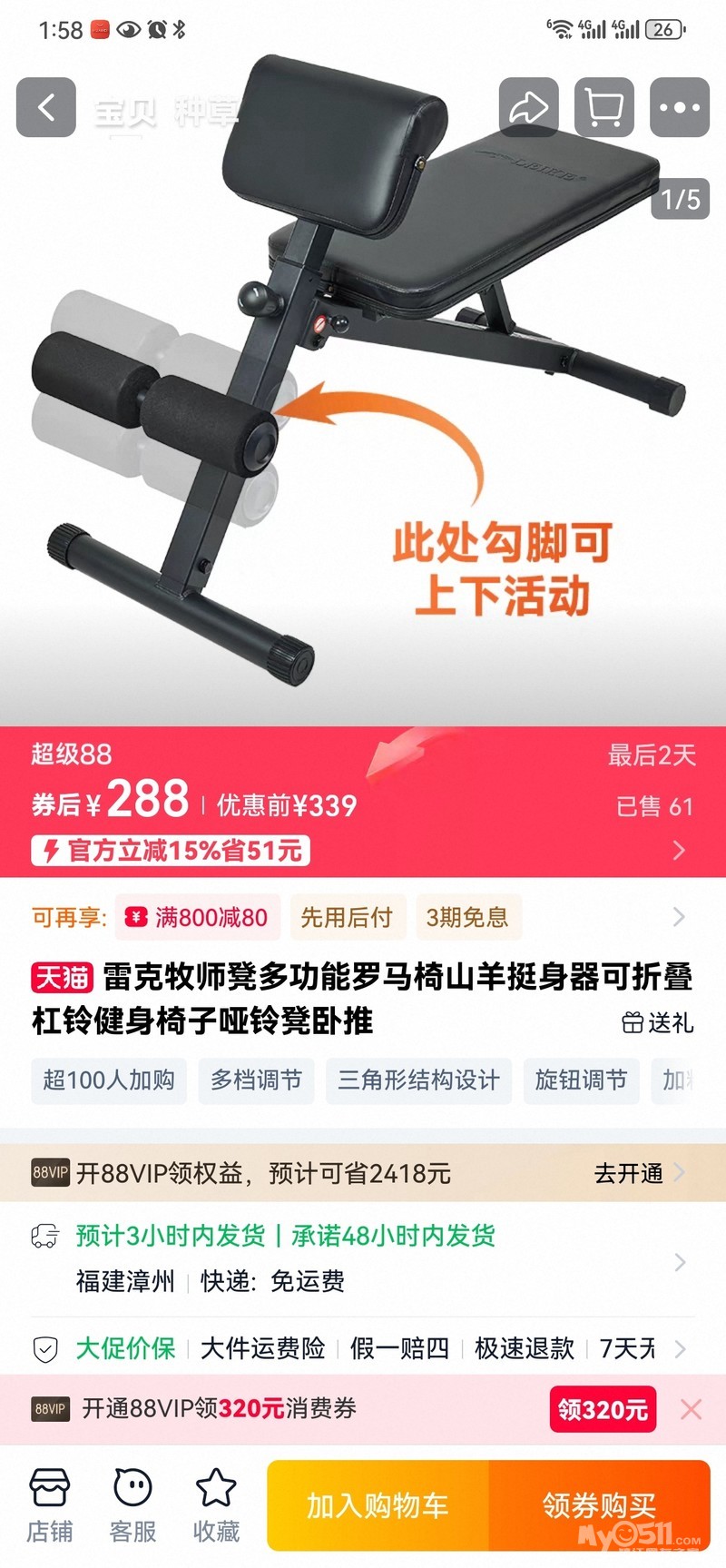Open the 官方立减15%省51元 discount details
726x1568 pixels.
point(171,851)
